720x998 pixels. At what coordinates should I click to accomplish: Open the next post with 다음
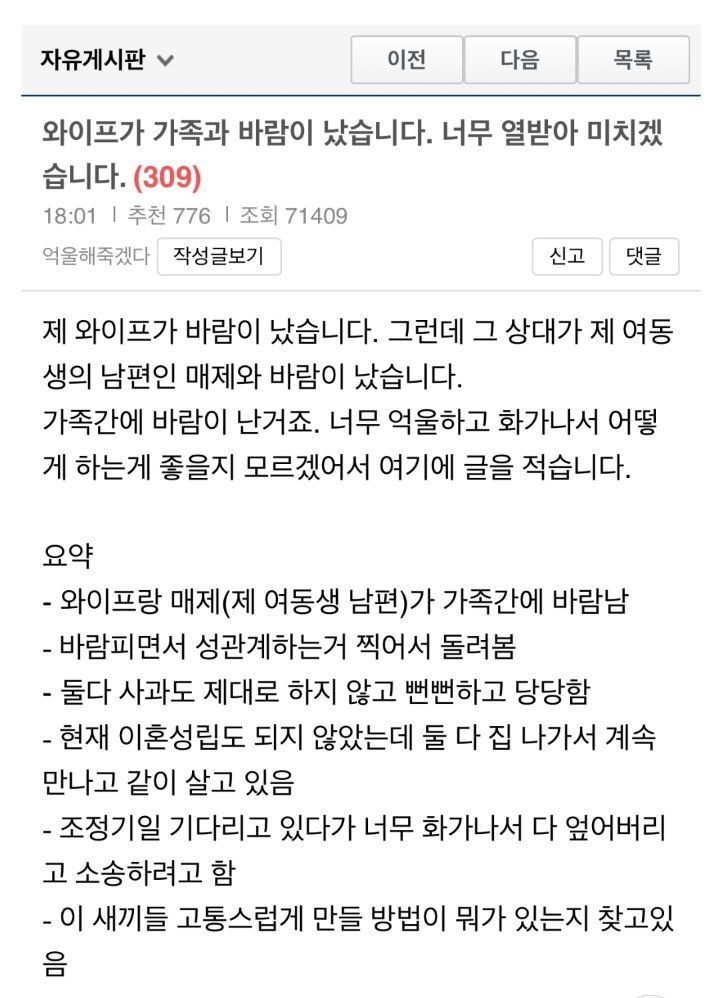point(520,60)
